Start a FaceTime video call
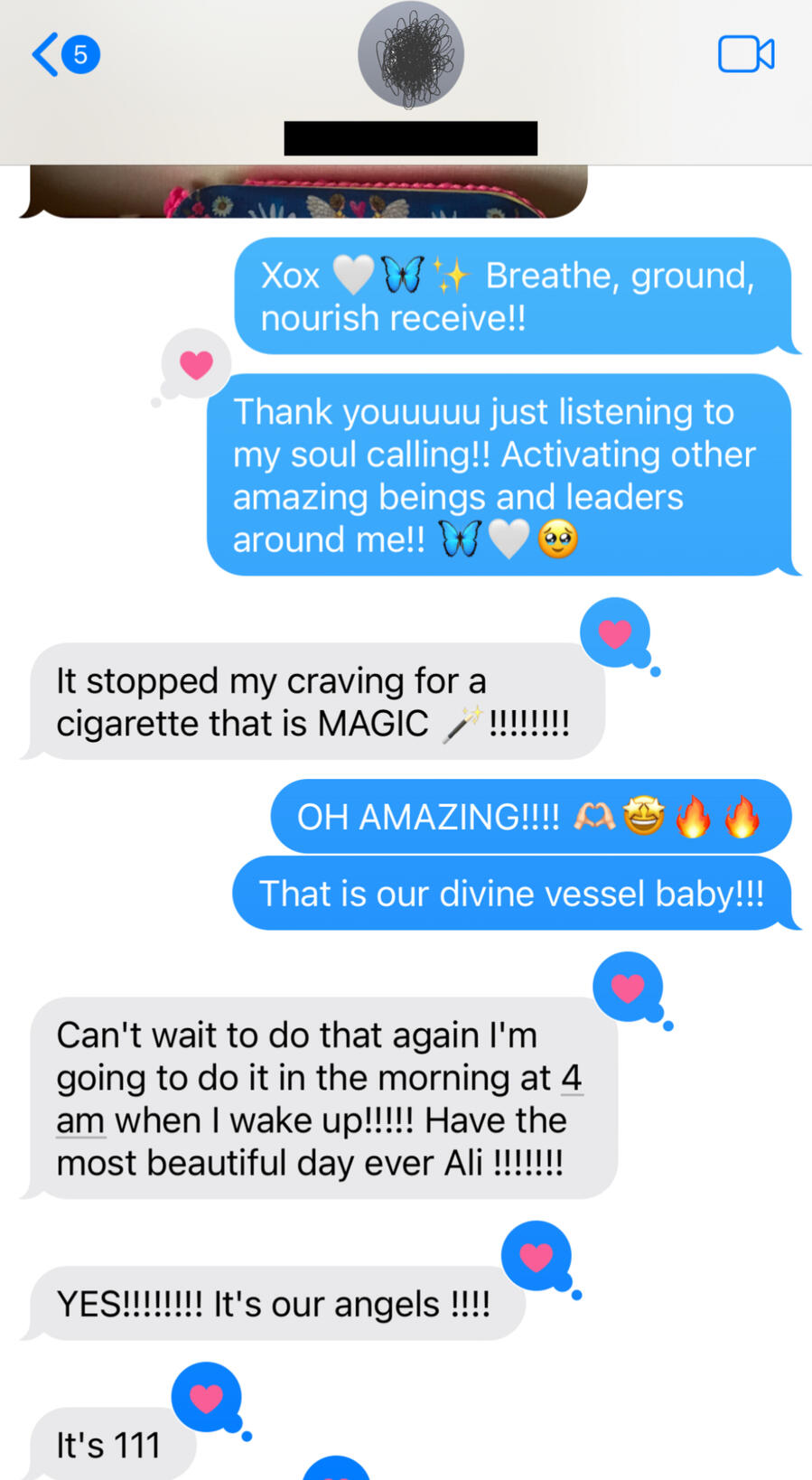812x1480 pixels. click(746, 54)
